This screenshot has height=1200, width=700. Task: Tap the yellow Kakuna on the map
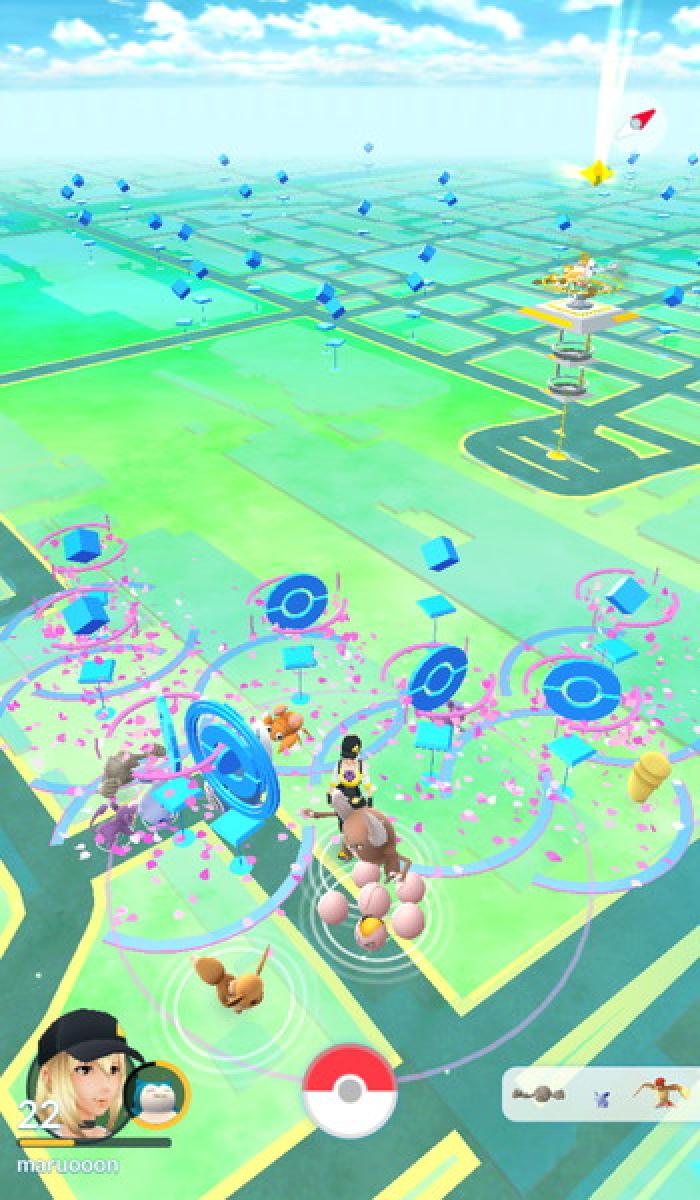tap(650, 776)
